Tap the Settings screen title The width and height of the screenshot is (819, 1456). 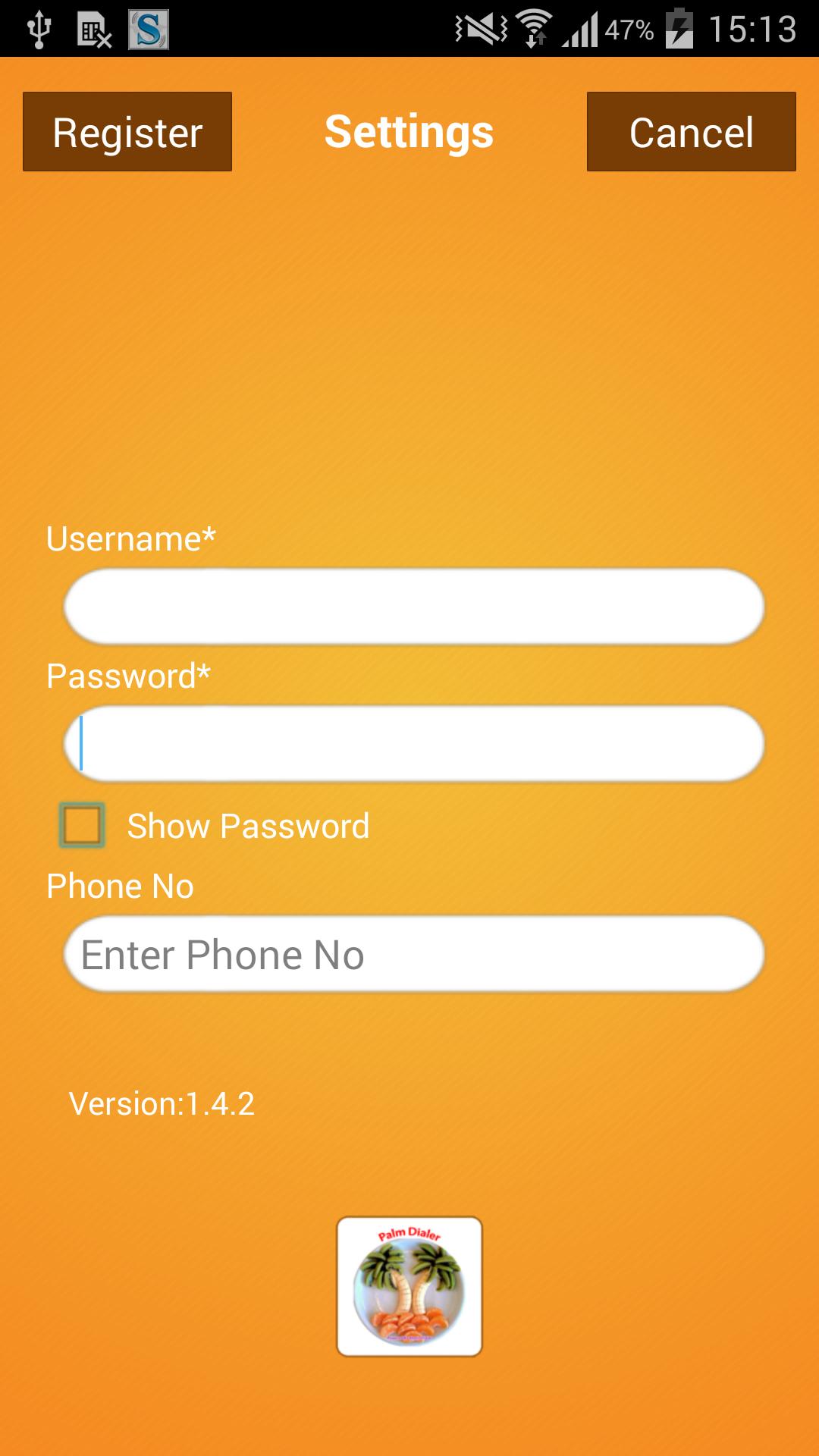pyautogui.click(x=409, y=130)
